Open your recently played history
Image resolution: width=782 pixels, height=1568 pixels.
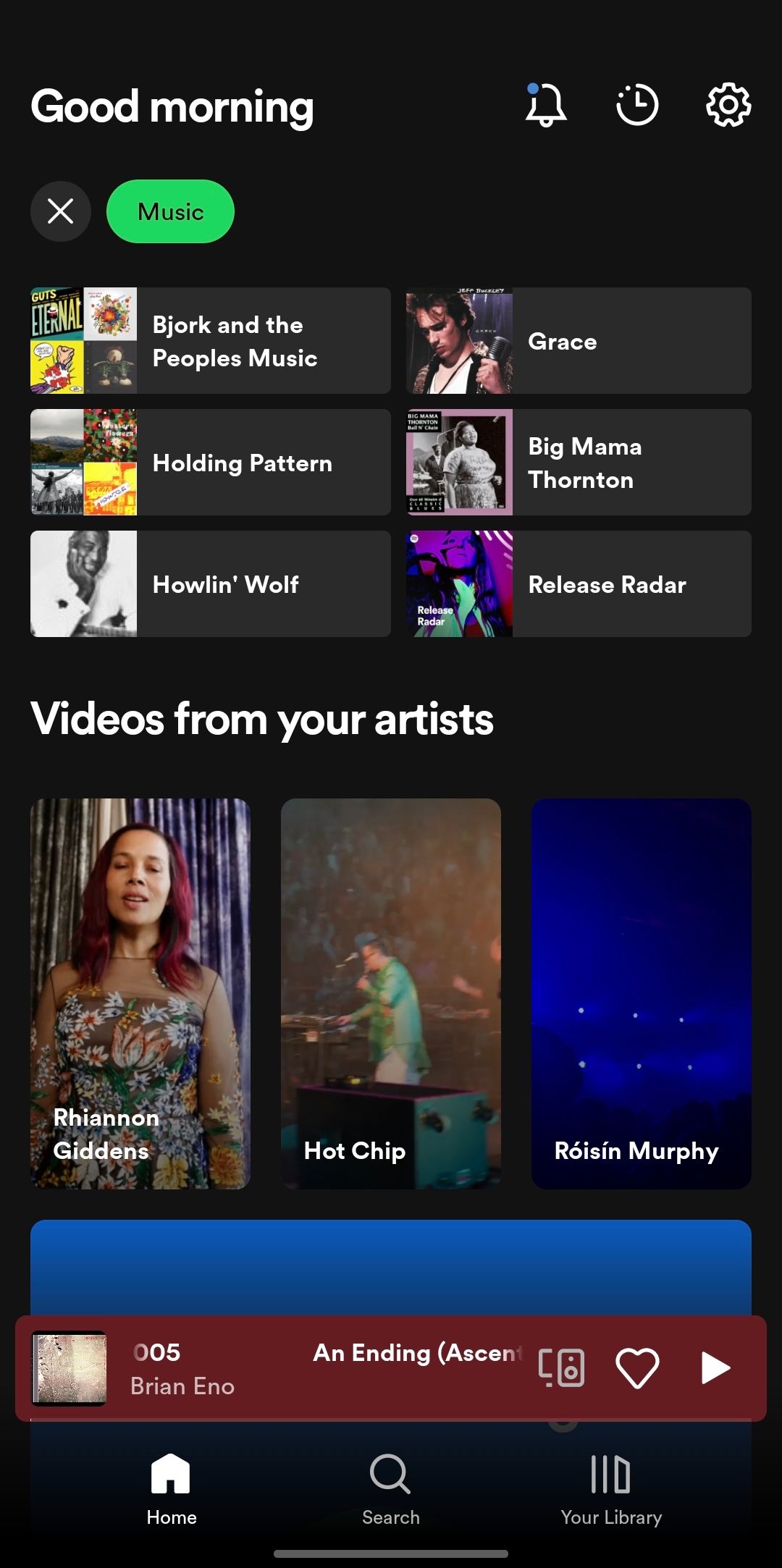tap(636, 105)
